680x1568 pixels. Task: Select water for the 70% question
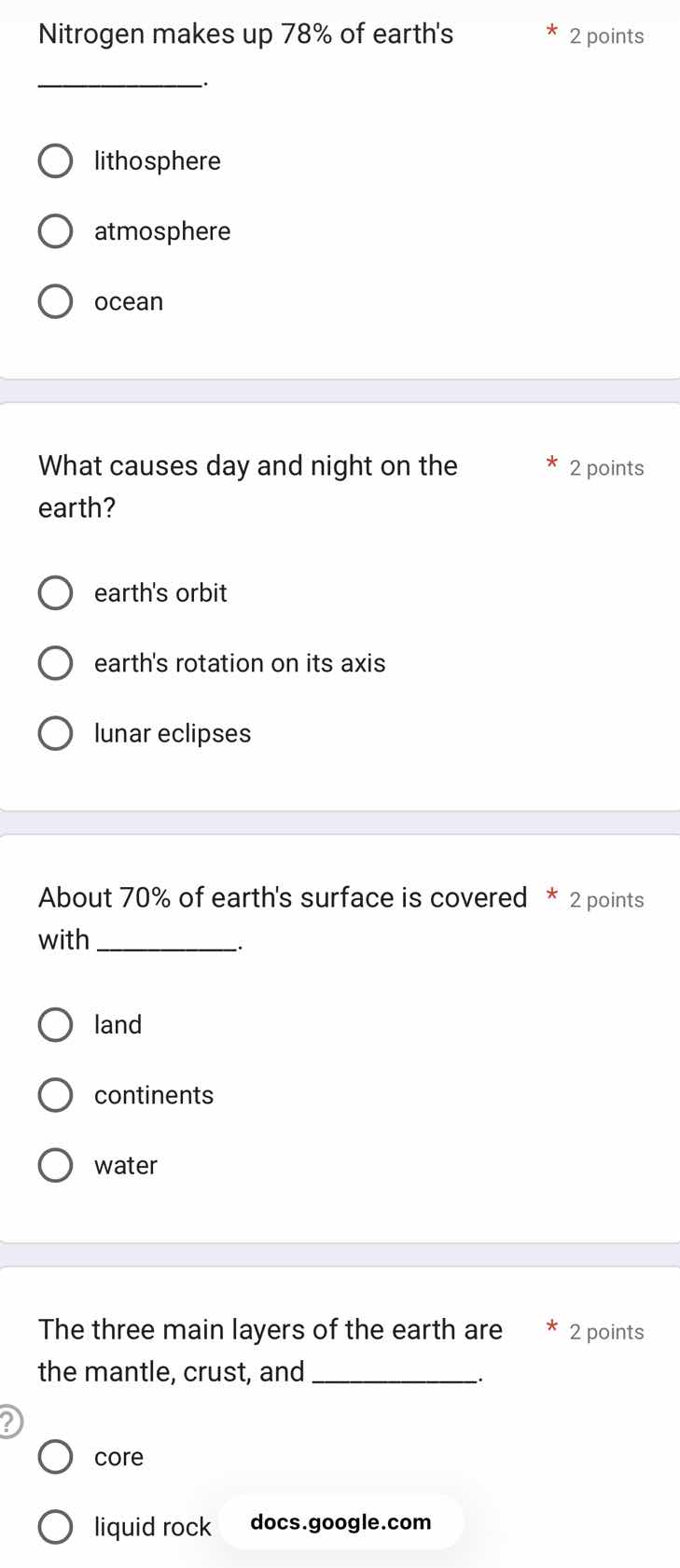(x=55, y=1165)
